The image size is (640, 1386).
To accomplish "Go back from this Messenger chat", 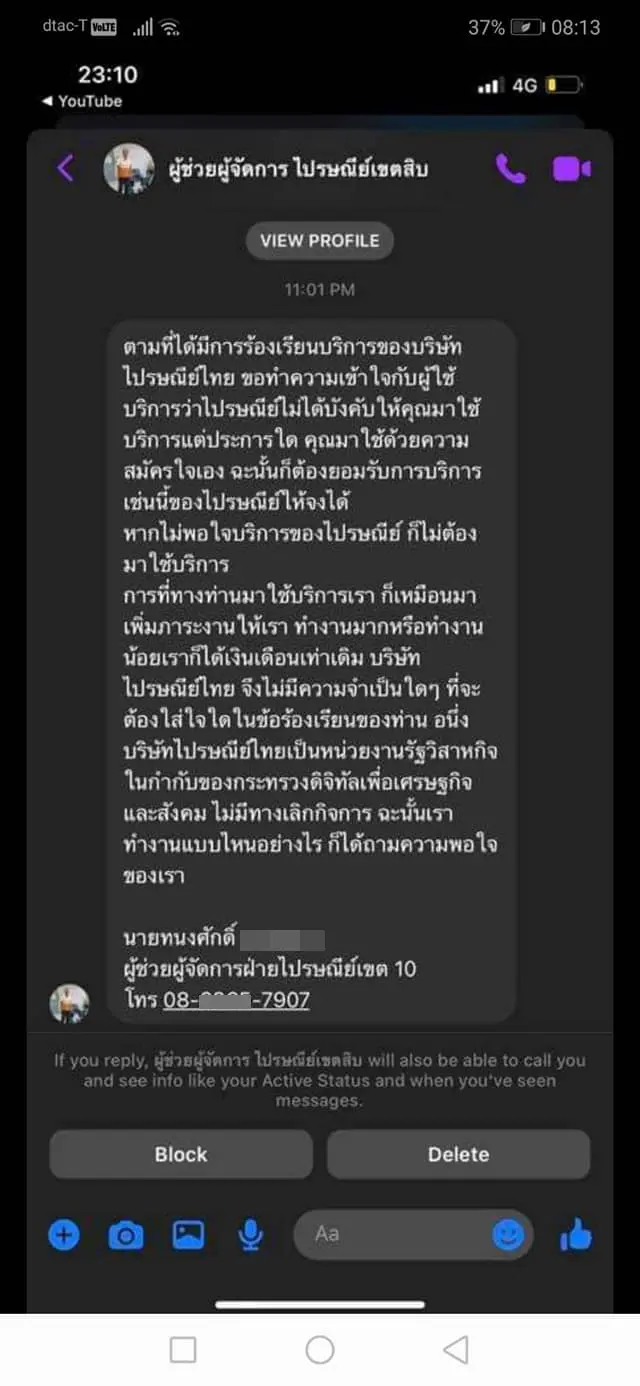I will [x=66, y=168].
